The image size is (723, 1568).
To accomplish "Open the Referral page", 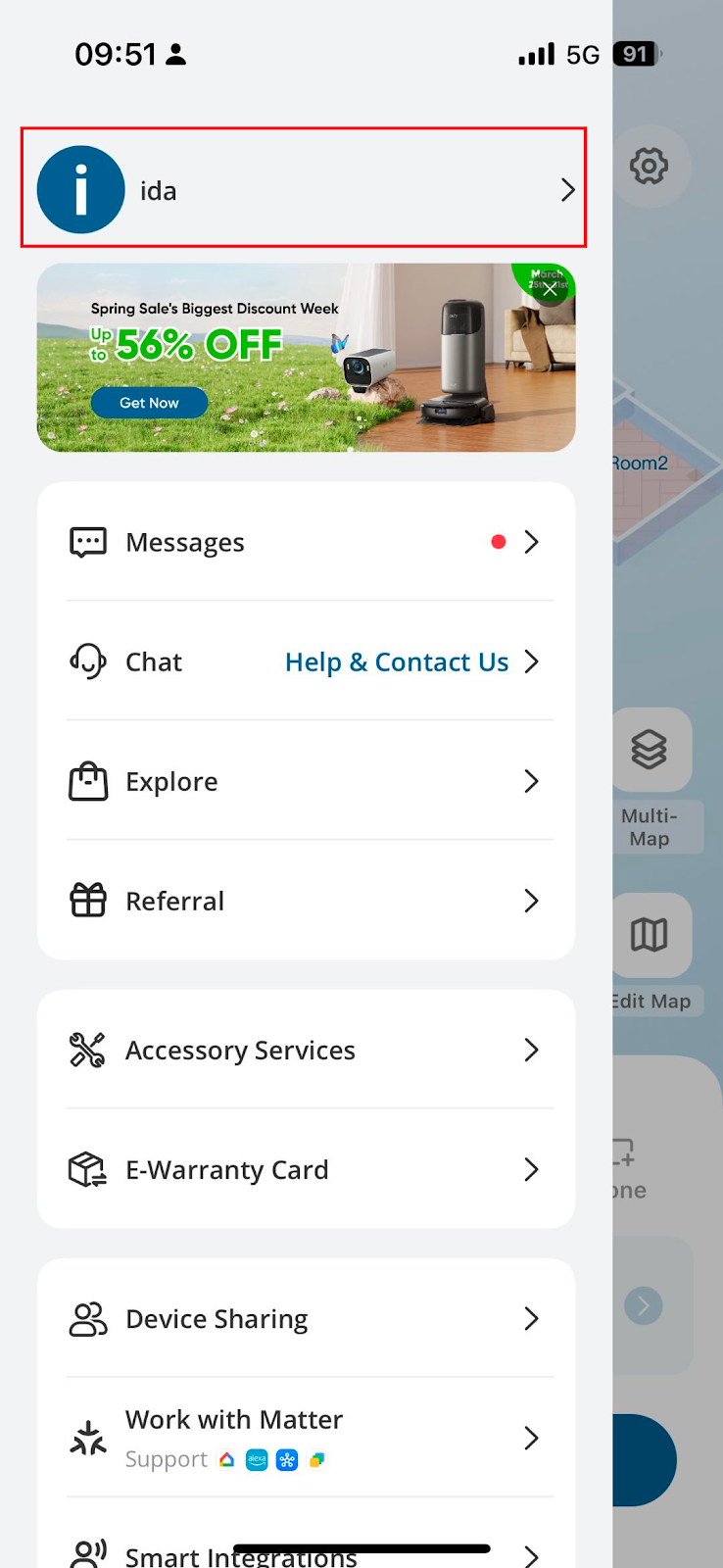I will click(x=306, y=901).
